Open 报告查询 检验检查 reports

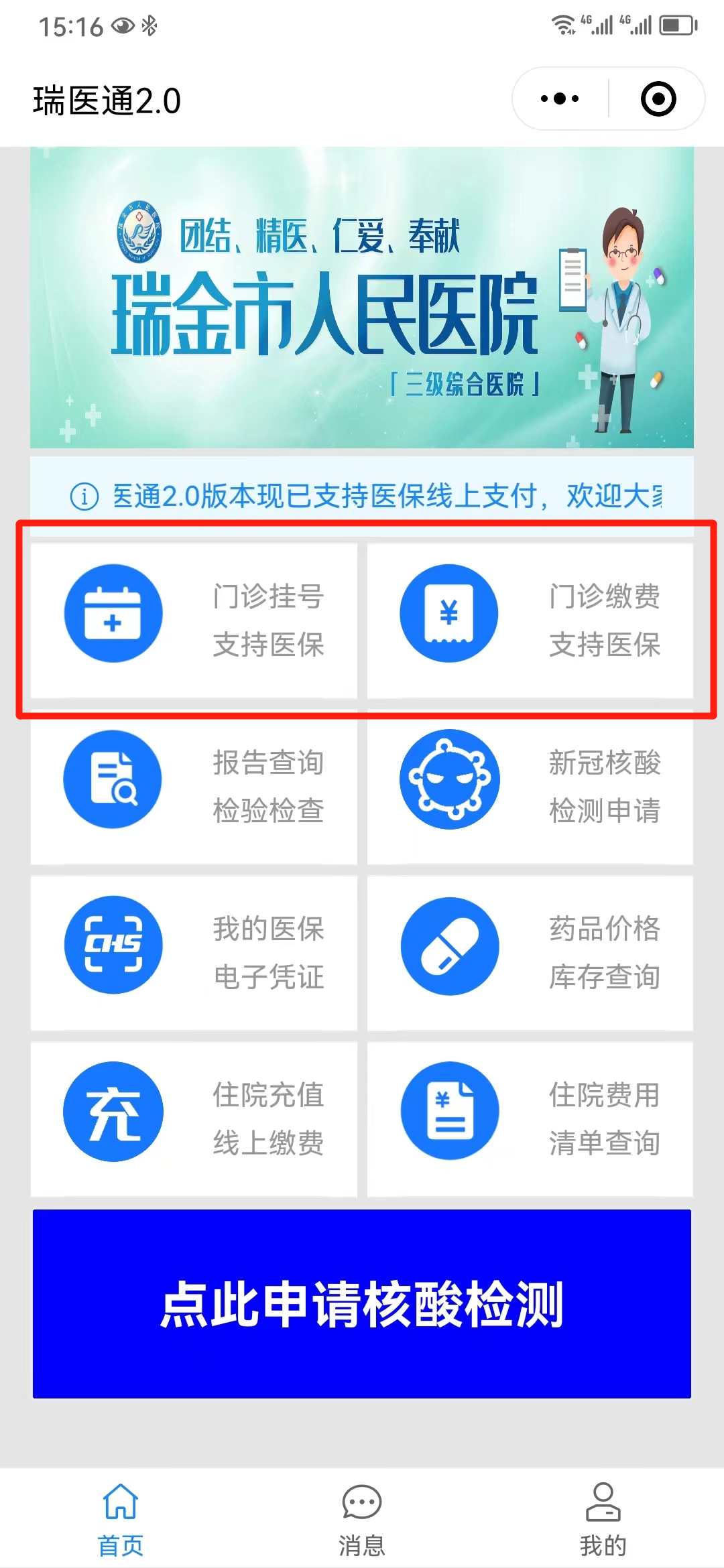194,786
